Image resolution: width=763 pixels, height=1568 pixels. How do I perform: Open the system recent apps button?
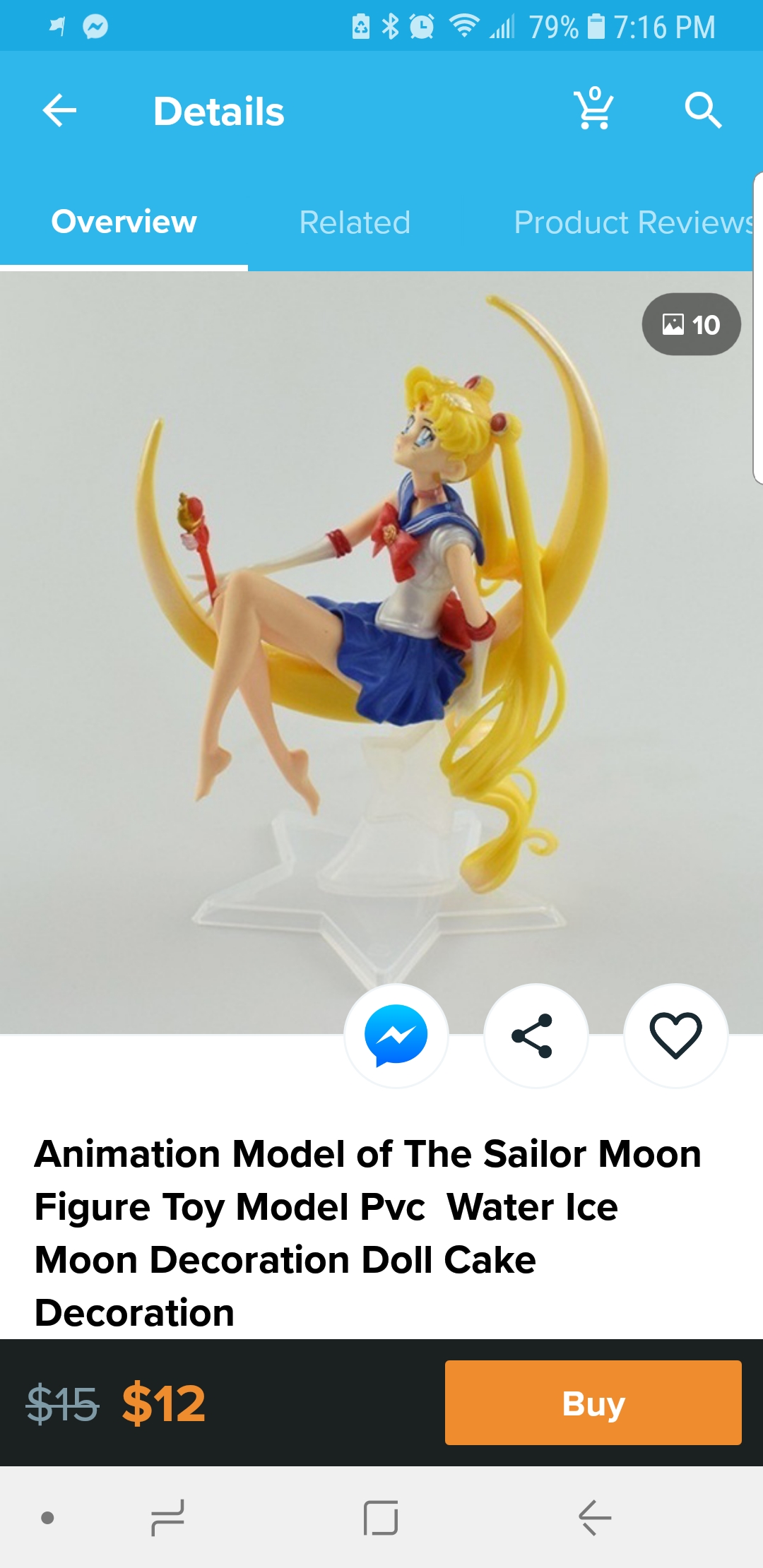(x=168, y=1518)
